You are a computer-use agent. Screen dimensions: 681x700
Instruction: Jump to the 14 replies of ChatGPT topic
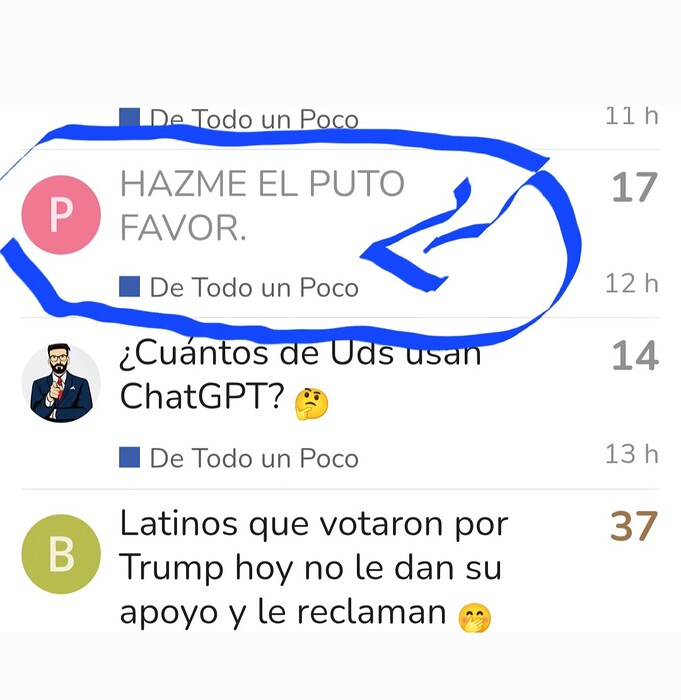click(x=635, y=357)
